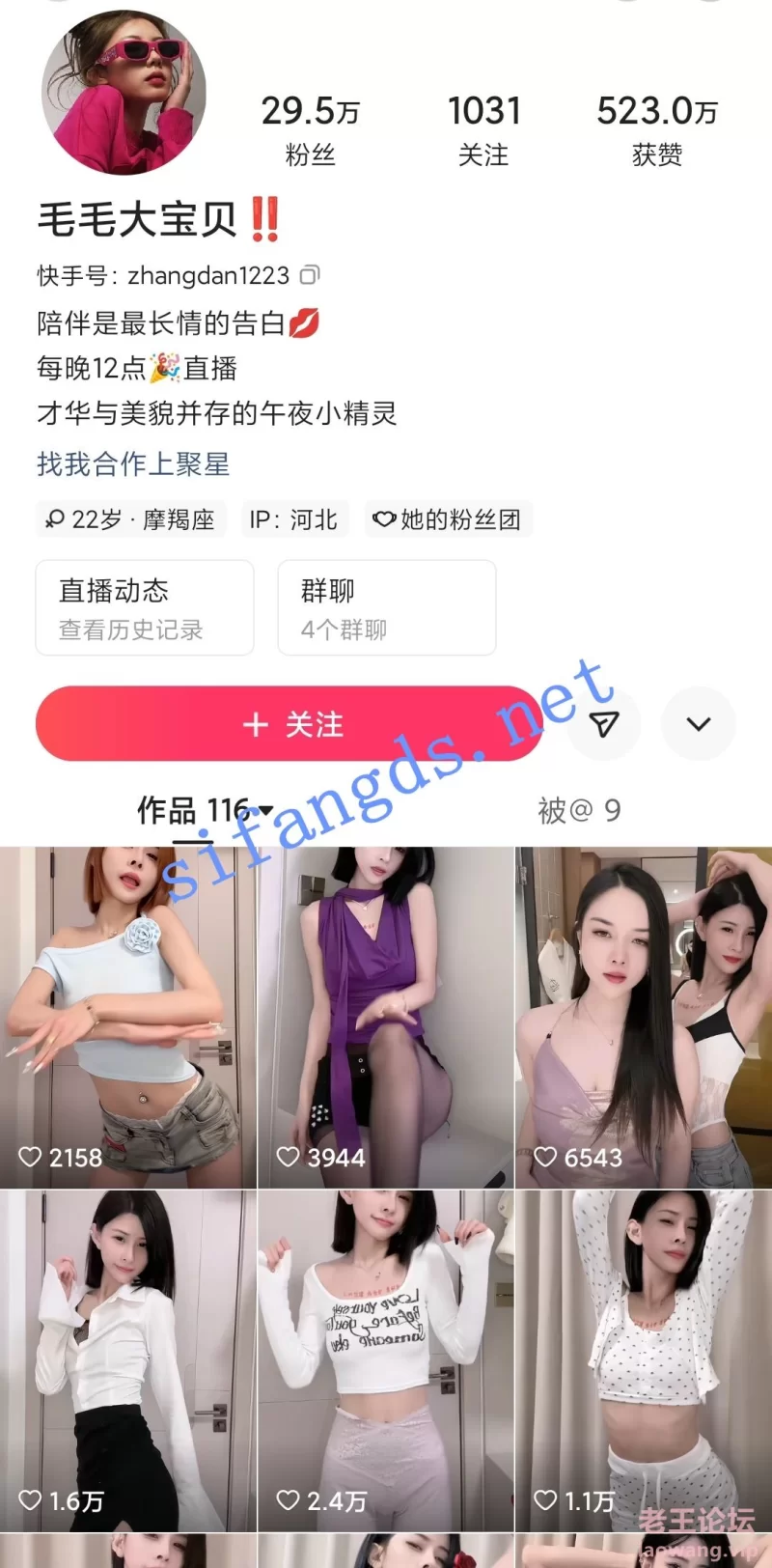772x1568 pixels.
Task: Switch to the 被@ 9 tab
Action: tap(579, 811)
